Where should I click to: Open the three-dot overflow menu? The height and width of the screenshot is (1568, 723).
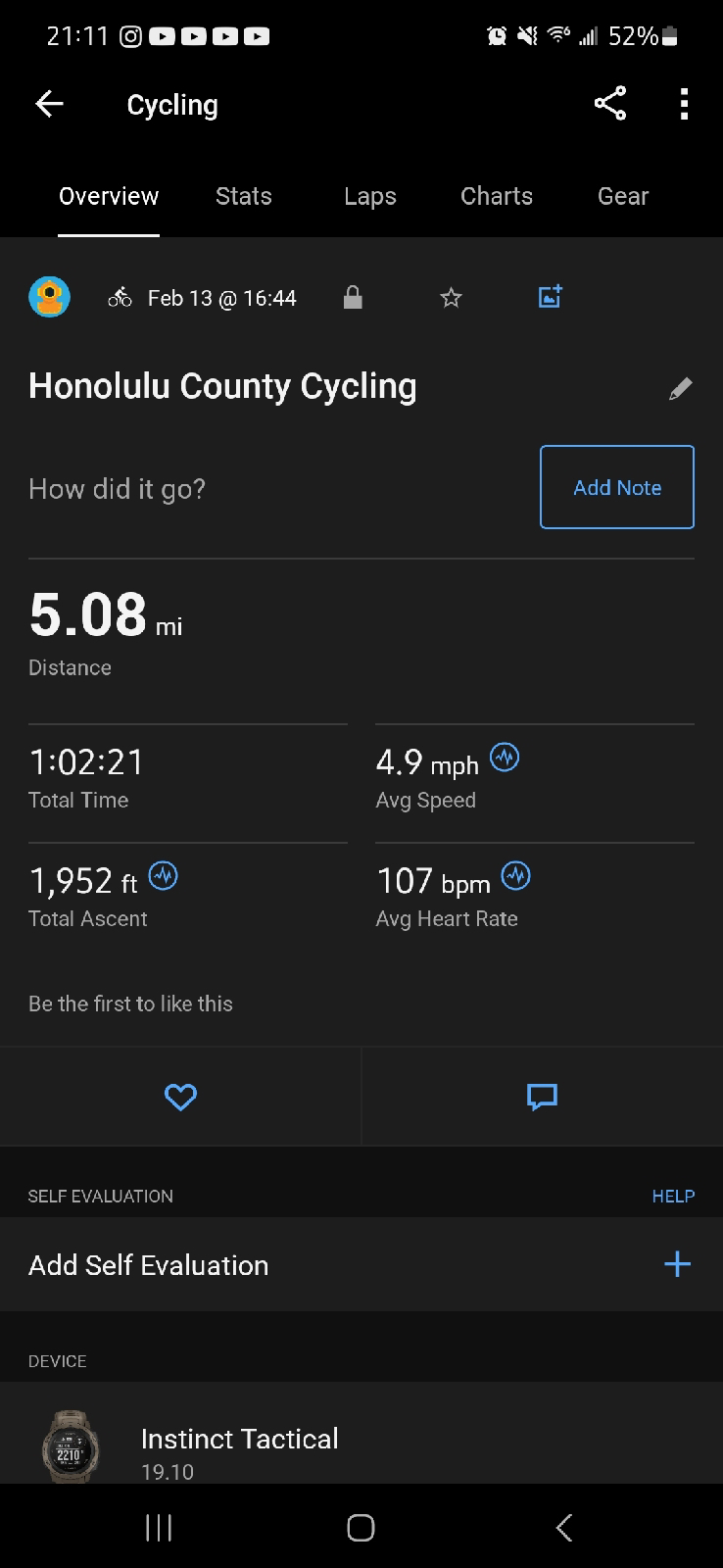684,104
